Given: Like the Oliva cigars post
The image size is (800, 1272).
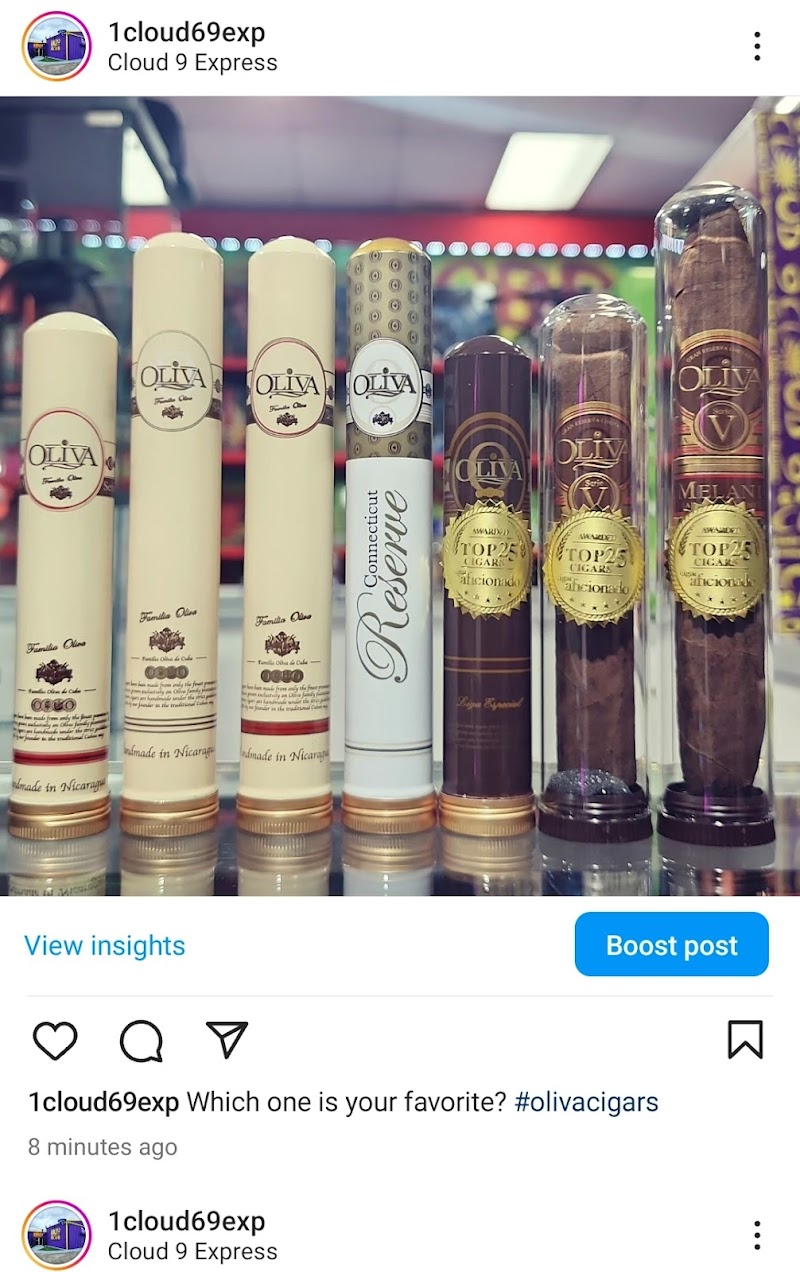Looking at the screenshot, I should (55, 1041).
